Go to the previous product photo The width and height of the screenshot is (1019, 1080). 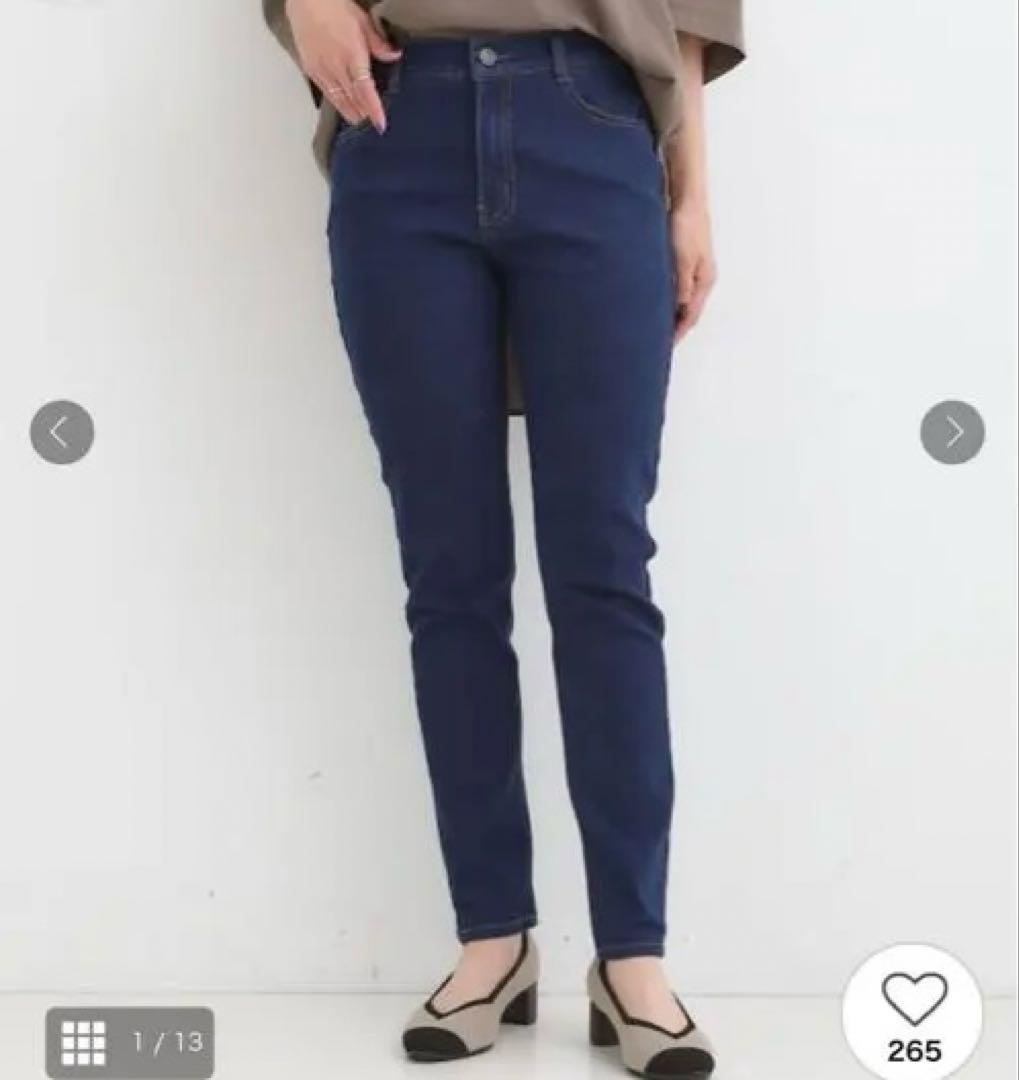click(x=62, y=433)
